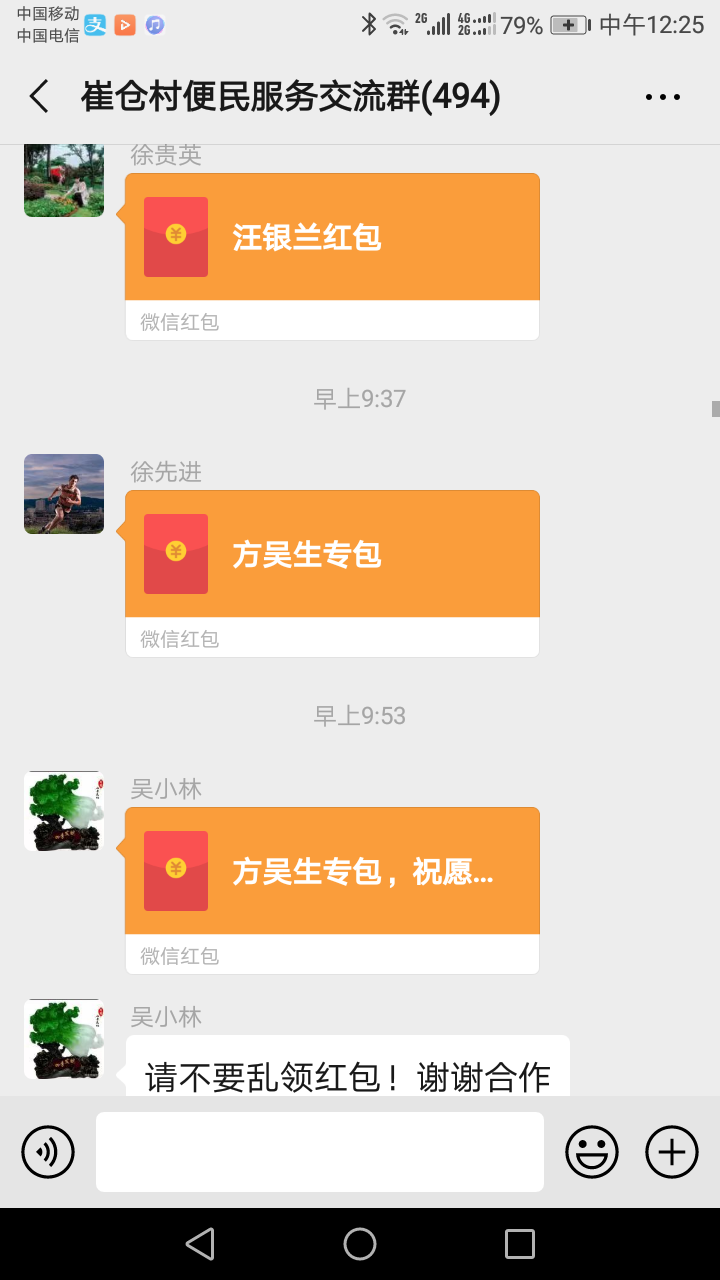The height and width of the screenshot is (1280, 720).
Task: View 徐贵英's profile avatar
Action: (64, 180)
